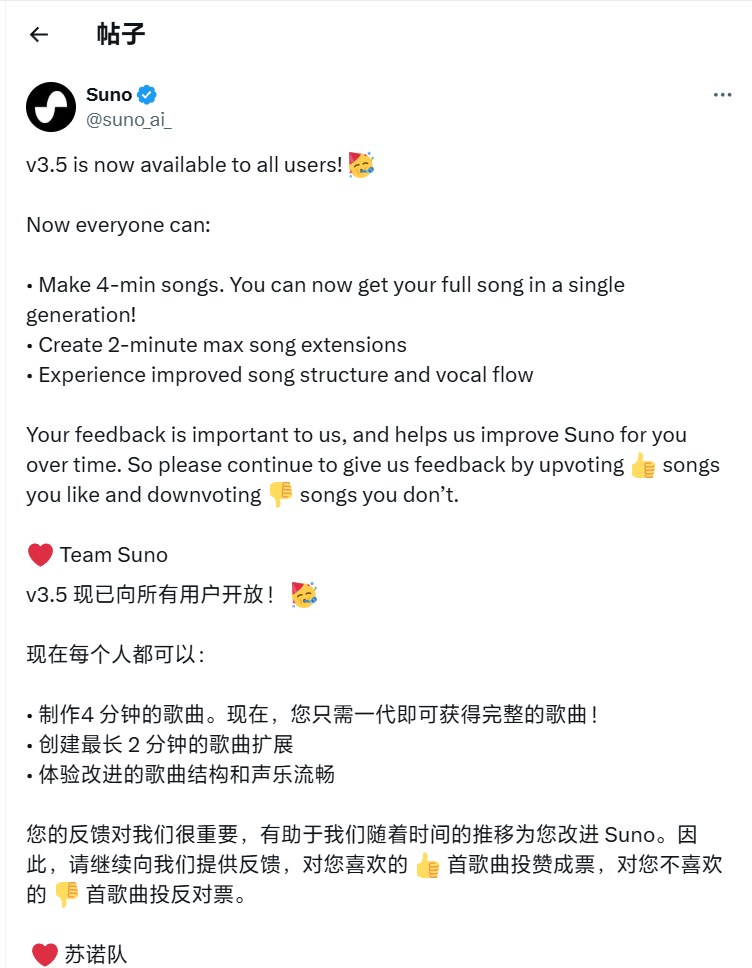
Task: Click the party emoji after the Chinese v3.5 line
Action: 304,594
